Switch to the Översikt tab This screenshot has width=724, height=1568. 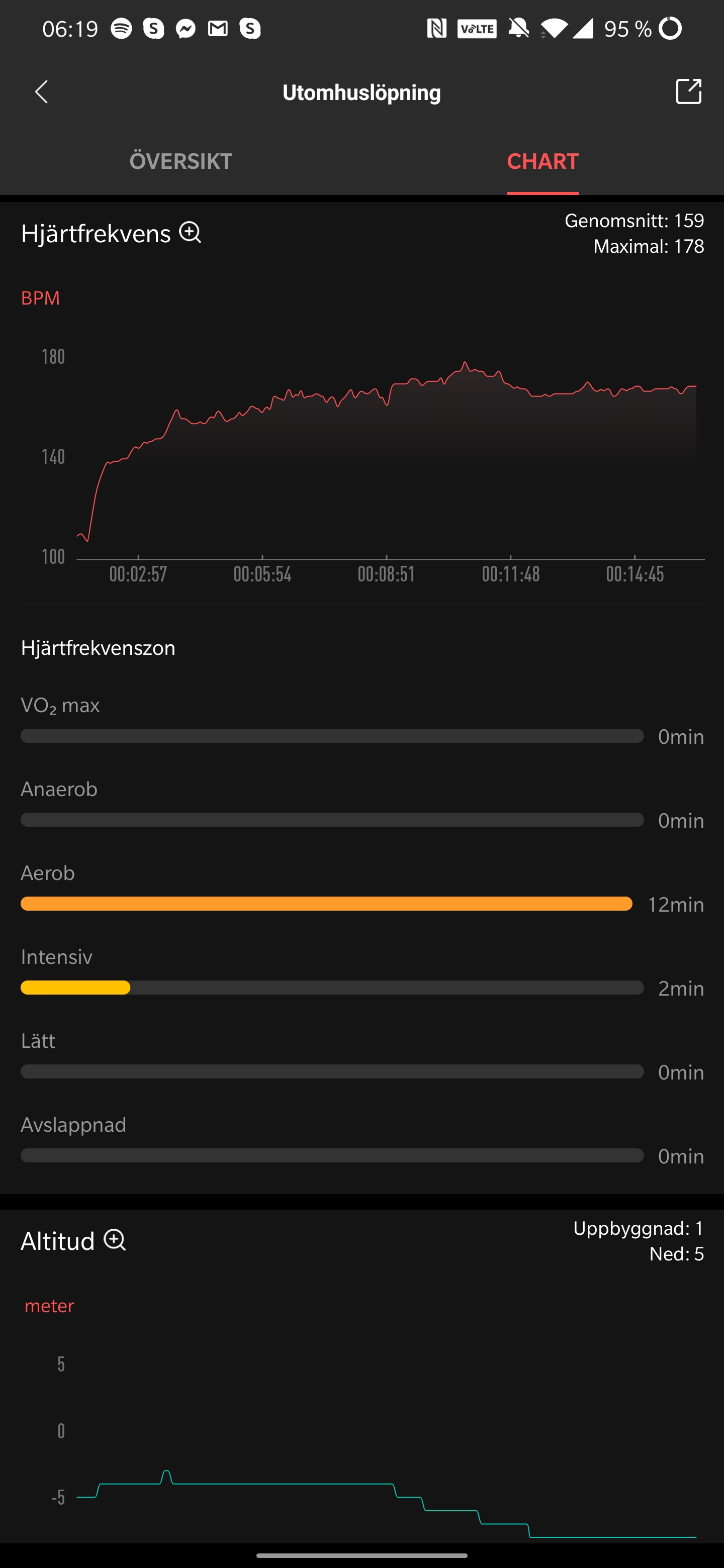pos(181,161)
